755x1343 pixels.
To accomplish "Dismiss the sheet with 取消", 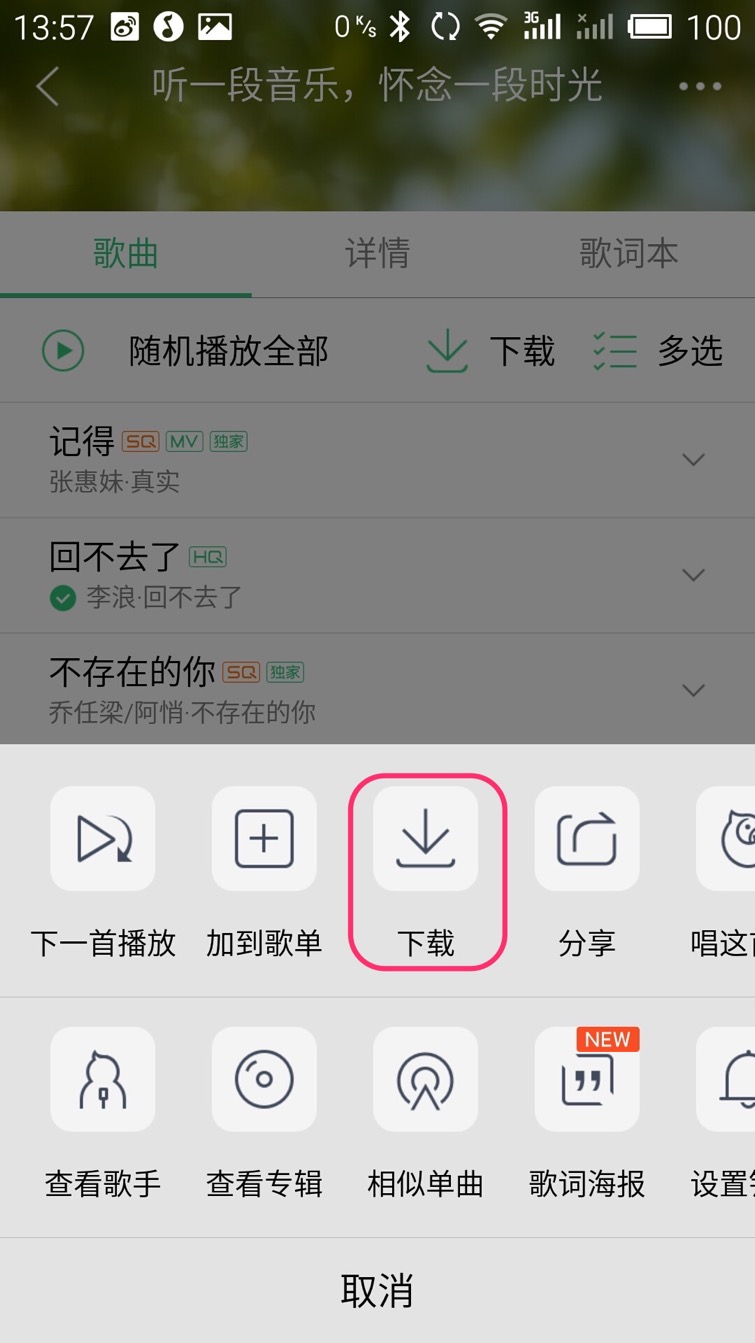I will pos(377,1291).
